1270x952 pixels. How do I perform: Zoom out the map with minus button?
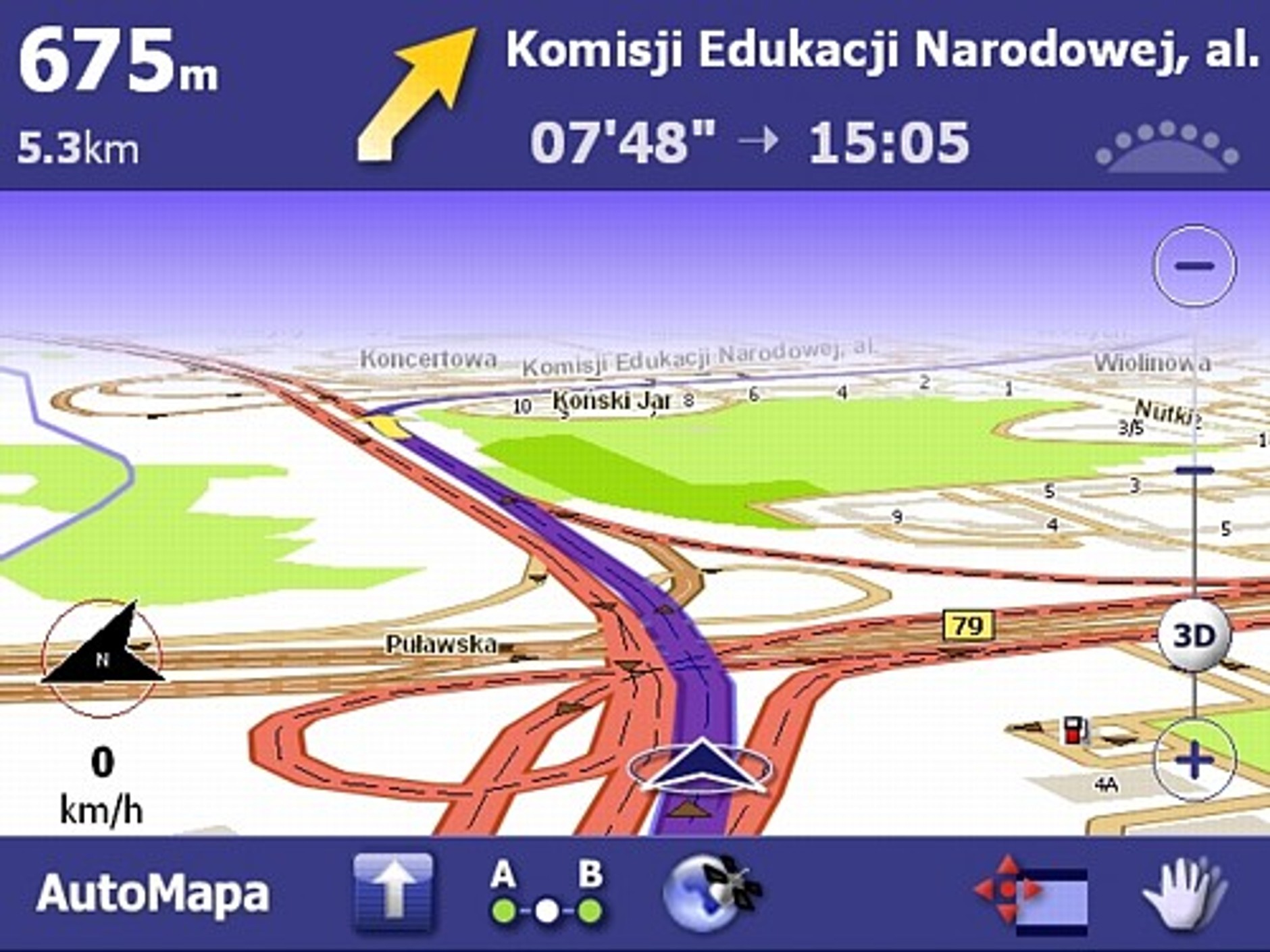point(1194,266)
